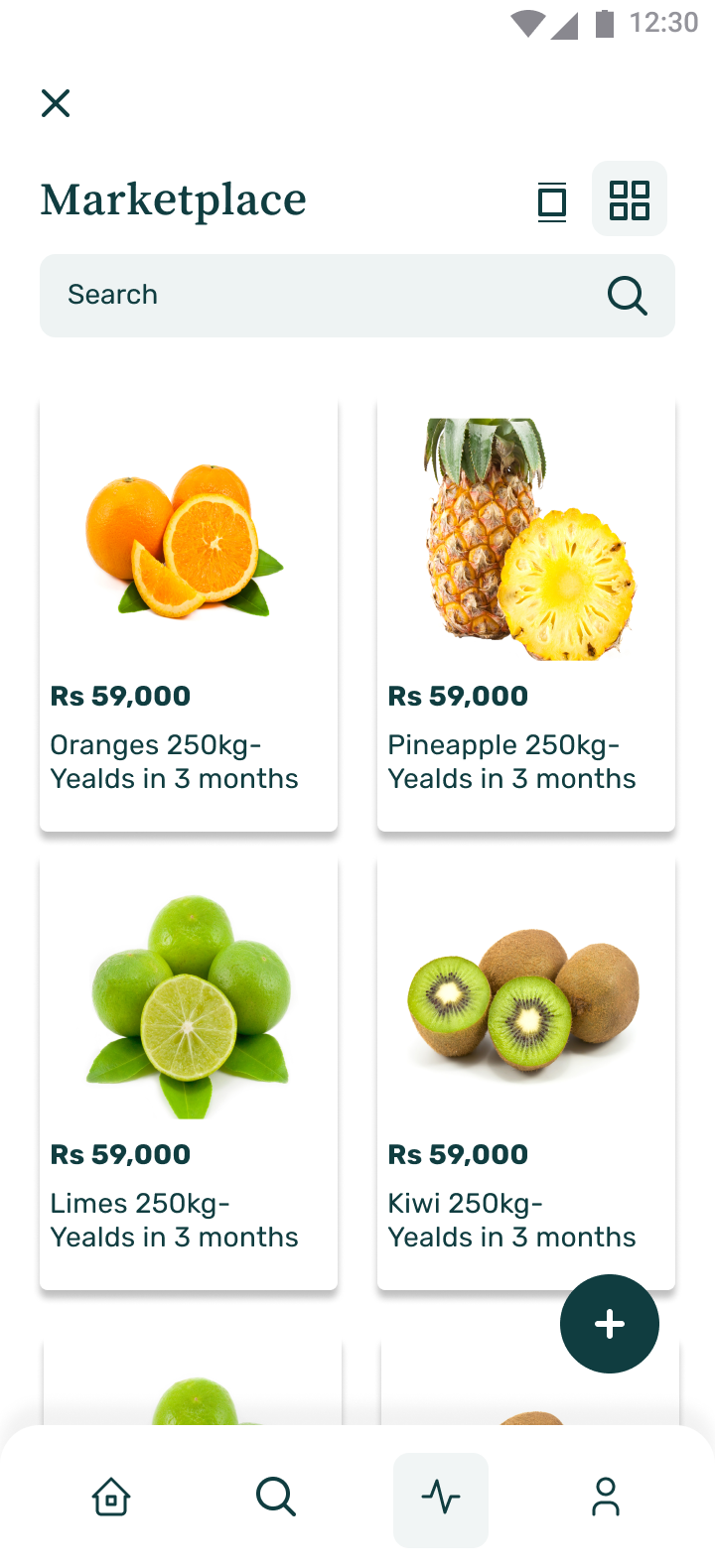The width and height of the screenshot is (715, 1568).
Task: Tap the magnifier icon in search bar
Action: (627, 296)
